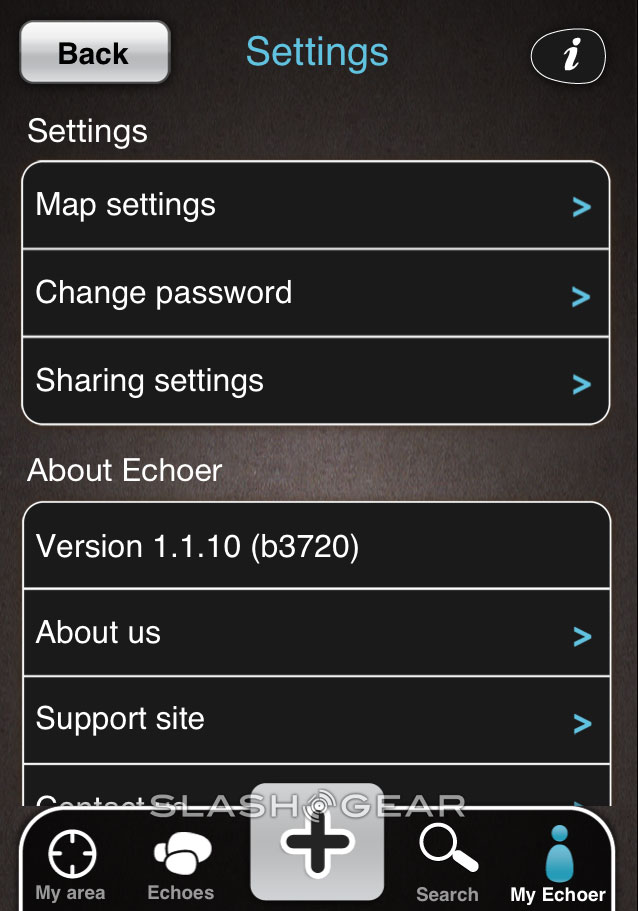Switch to the My area tab
Viewport: 638px width, 911px height.
click(x=70, y=864)
